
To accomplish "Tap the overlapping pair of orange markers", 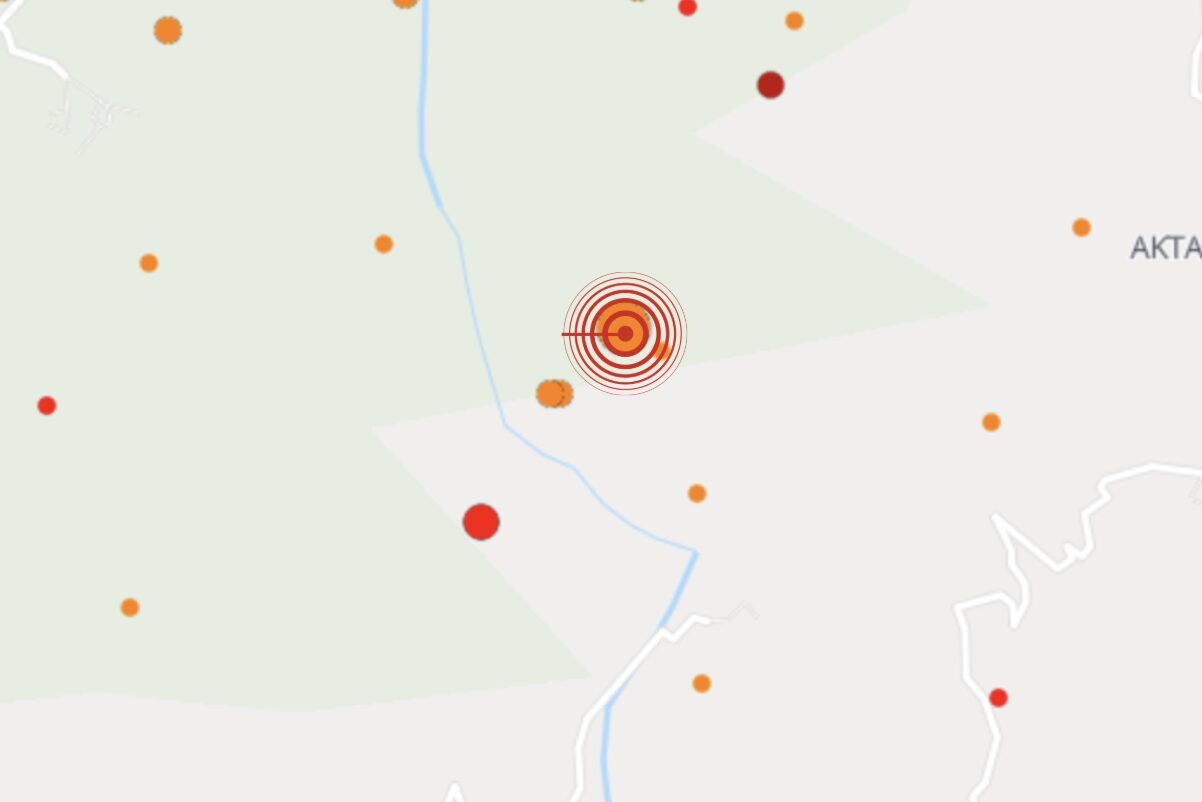I will click(553, 394).
